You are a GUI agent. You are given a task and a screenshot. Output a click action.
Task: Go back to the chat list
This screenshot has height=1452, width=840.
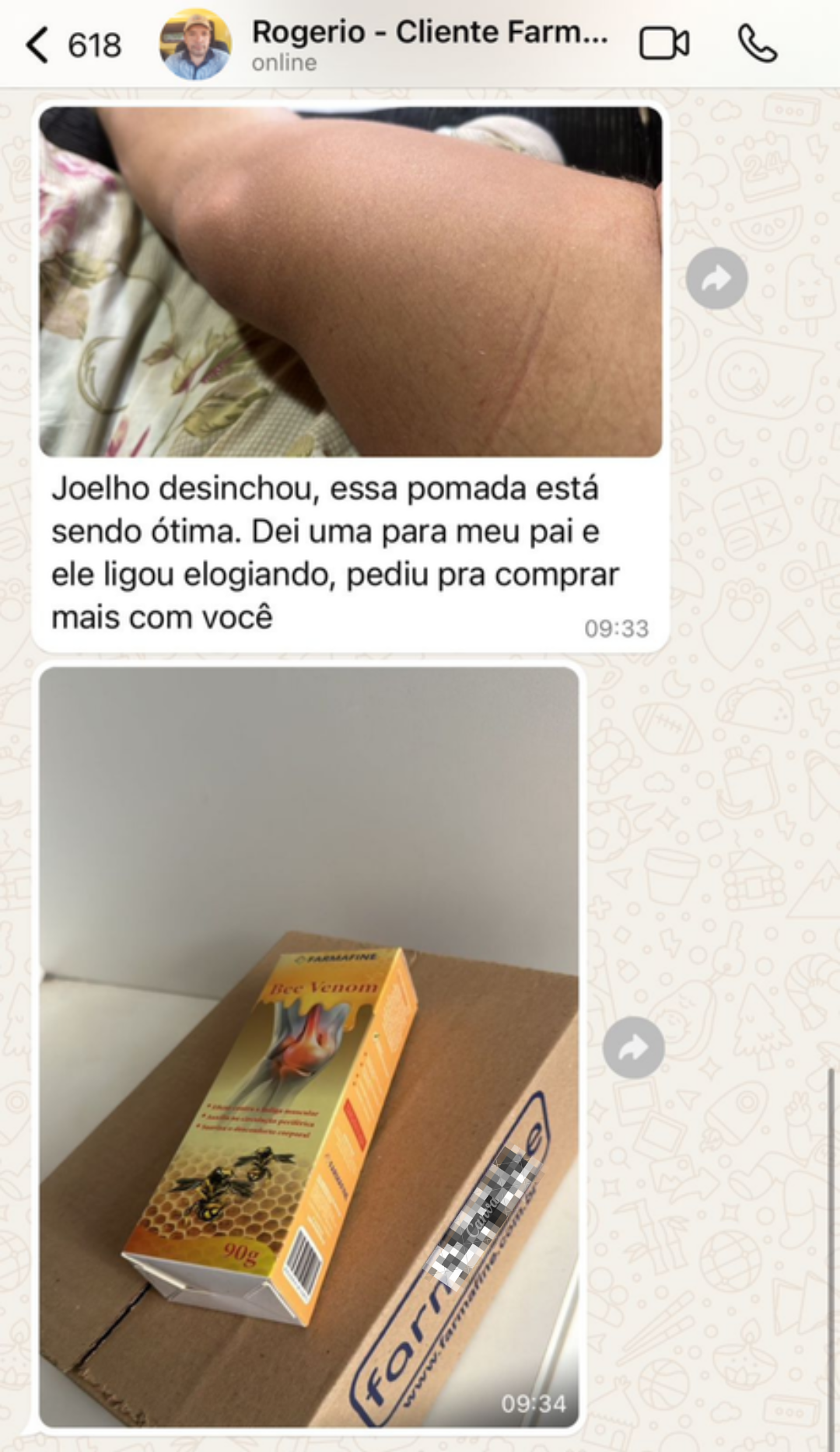pyautogui.click(x=37, y=44)
